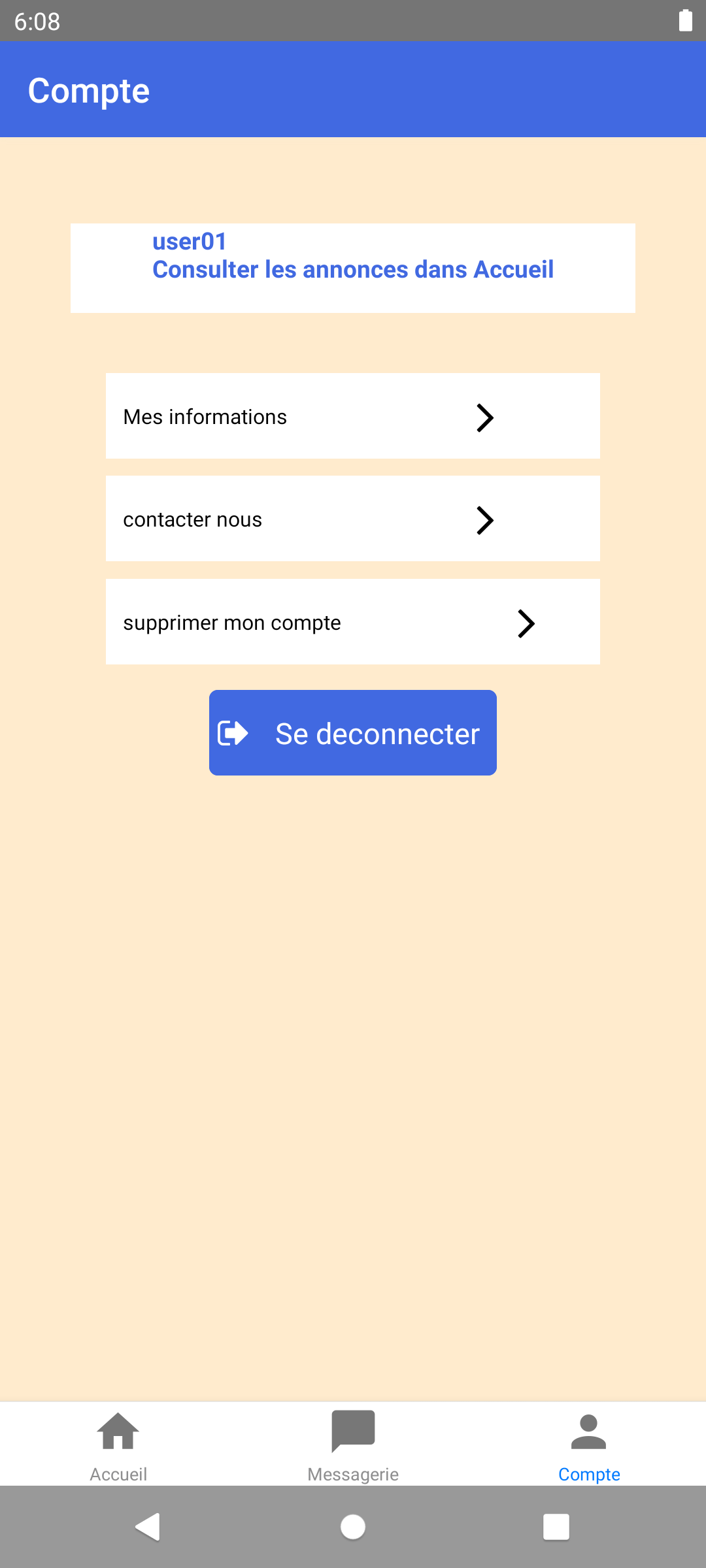This screenshot has width=706, height=1568.
Task: Select the Compte tab
Action: click(x=588, y=1445)
